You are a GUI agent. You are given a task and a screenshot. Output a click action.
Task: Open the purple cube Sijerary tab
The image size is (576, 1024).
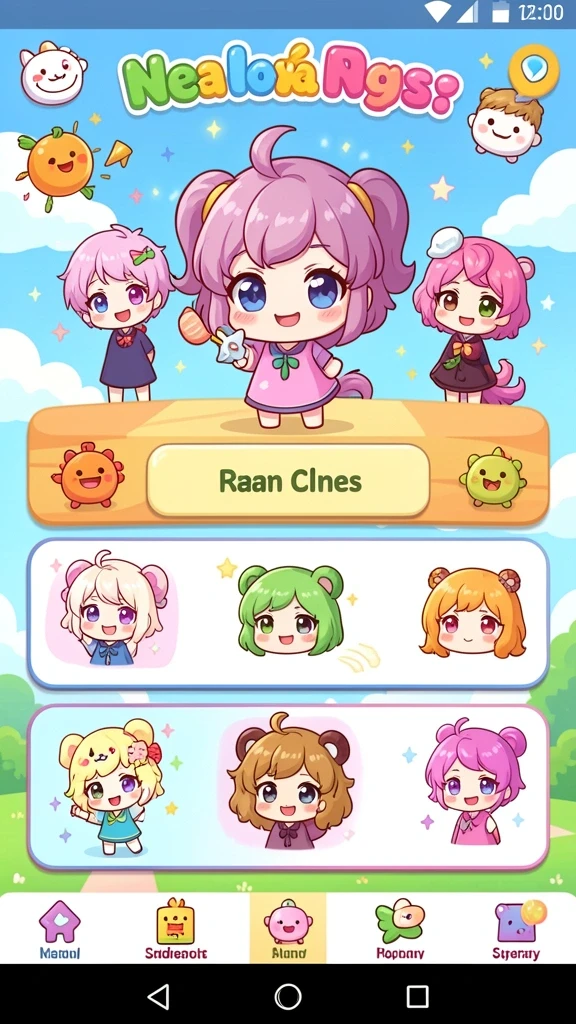[x=516, y=929]
